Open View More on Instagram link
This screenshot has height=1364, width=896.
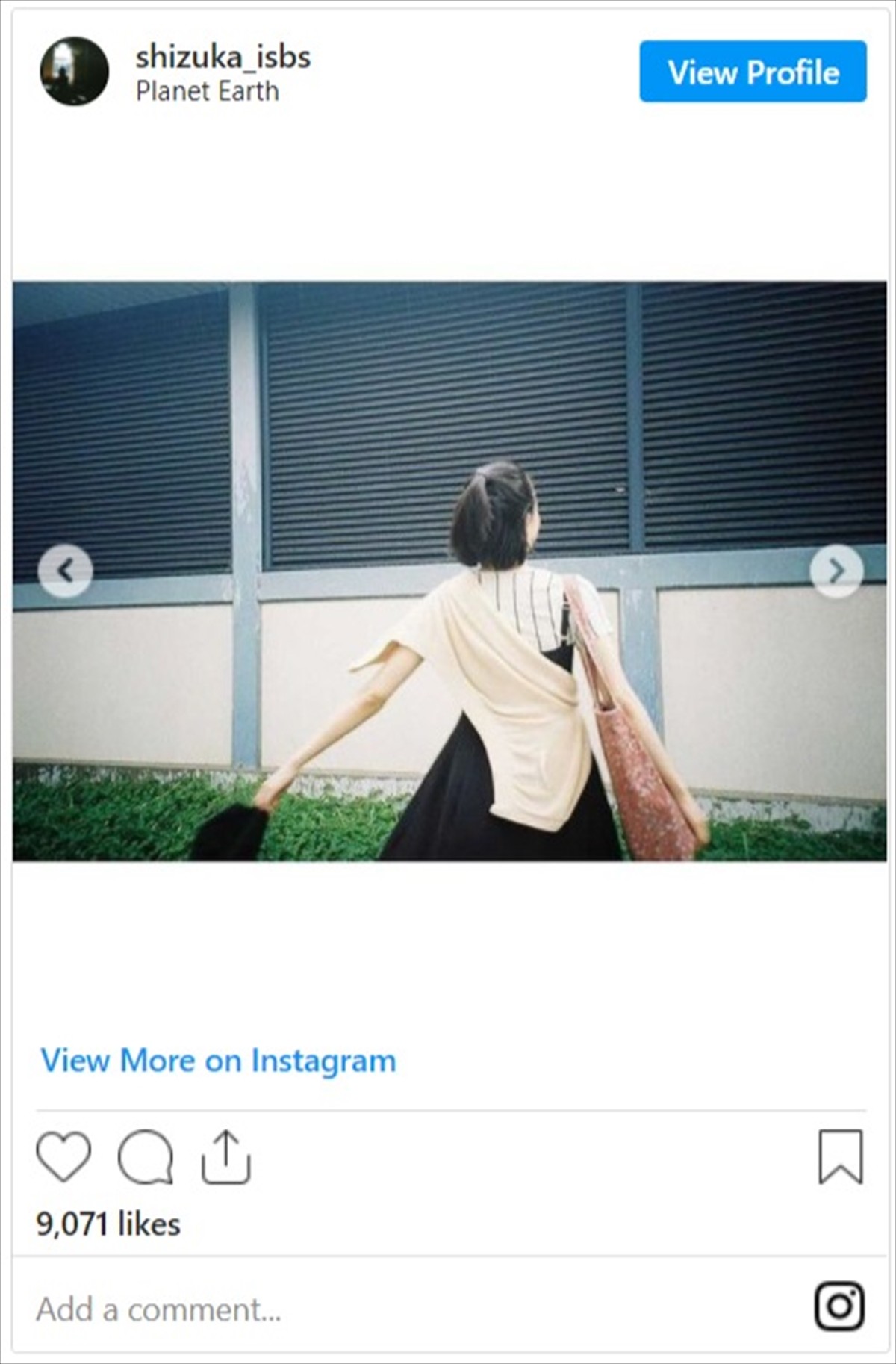point(218,1061)
